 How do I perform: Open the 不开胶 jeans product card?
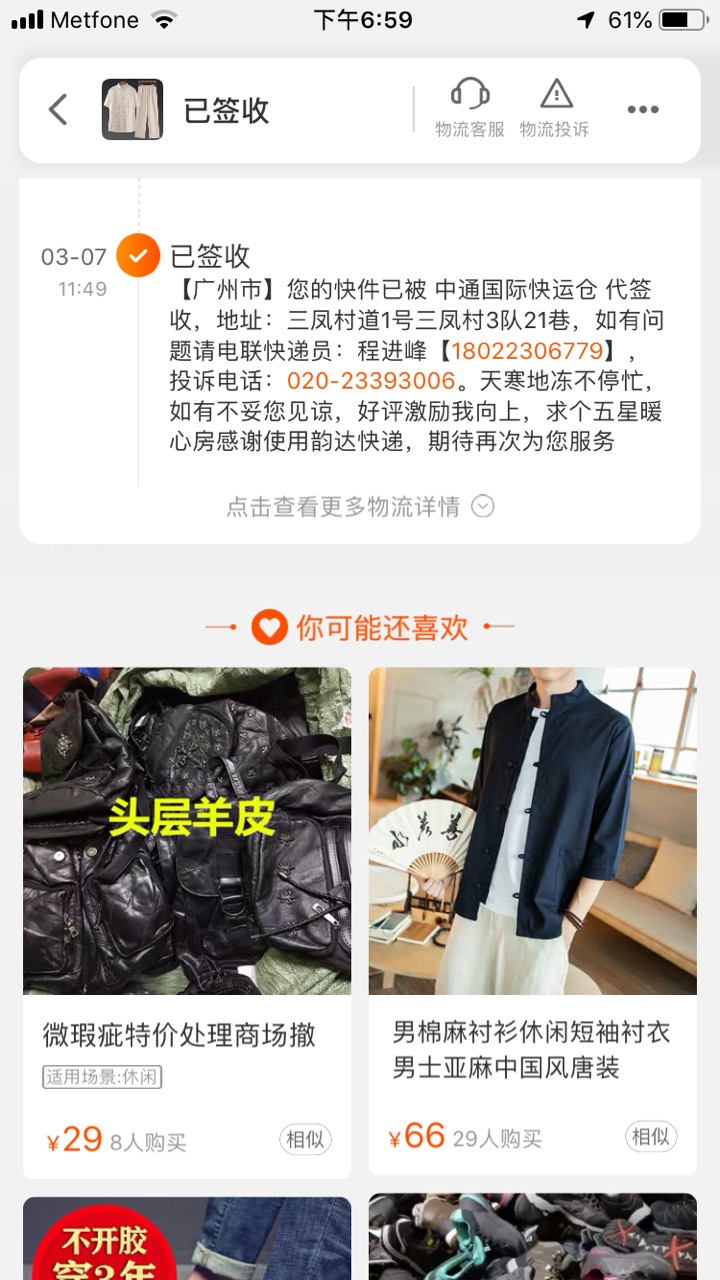(187, 1238)
